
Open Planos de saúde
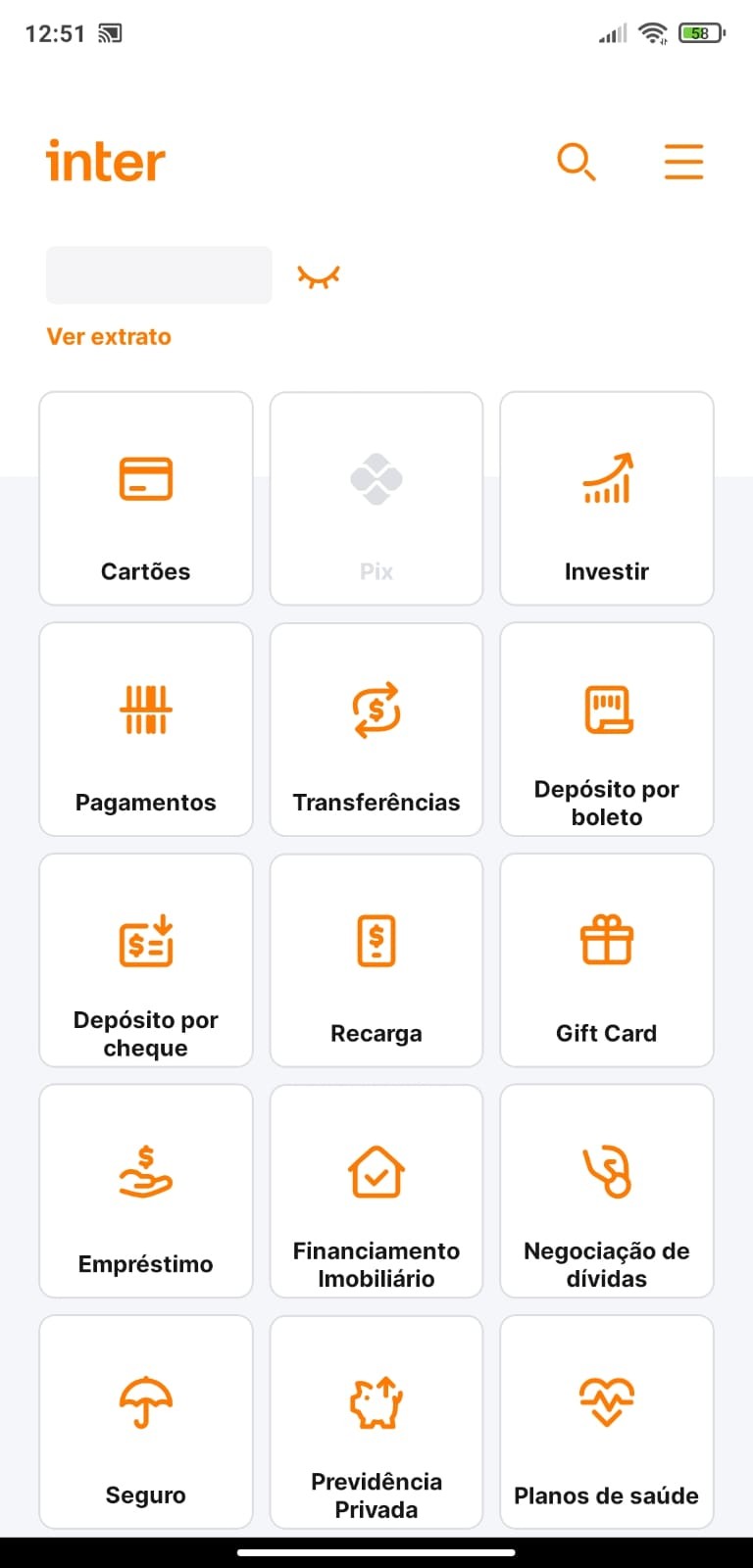pos(607,1422)
